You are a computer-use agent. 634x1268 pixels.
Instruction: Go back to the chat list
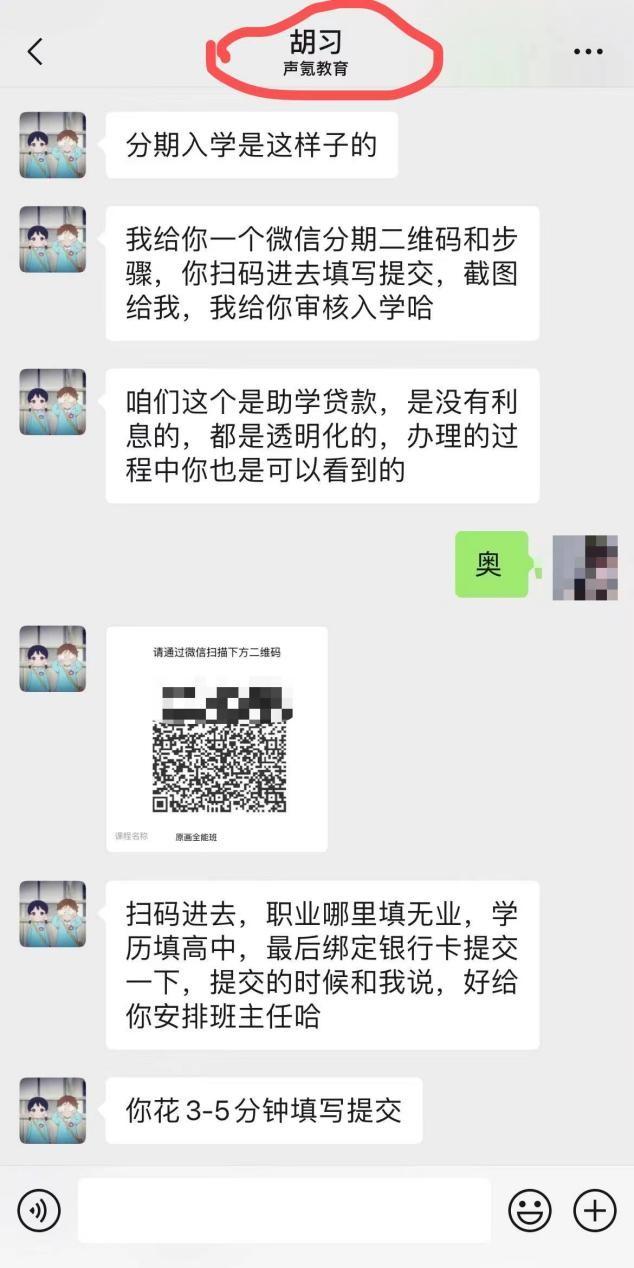[x=36, y=52]
